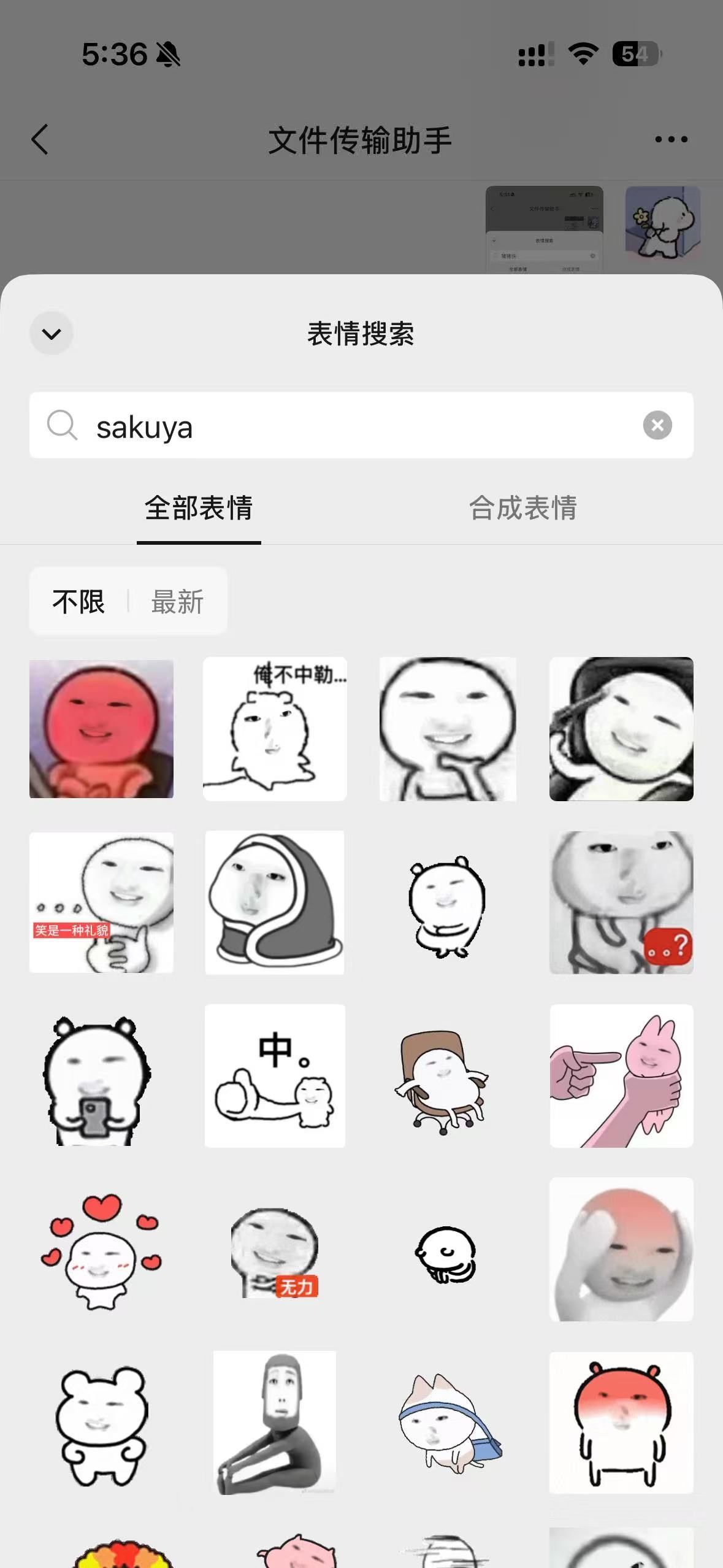Viewport: 723px width, 1568px height.
Task: Select the sticker wrapped in a blanket
Action: click(275, 902)
